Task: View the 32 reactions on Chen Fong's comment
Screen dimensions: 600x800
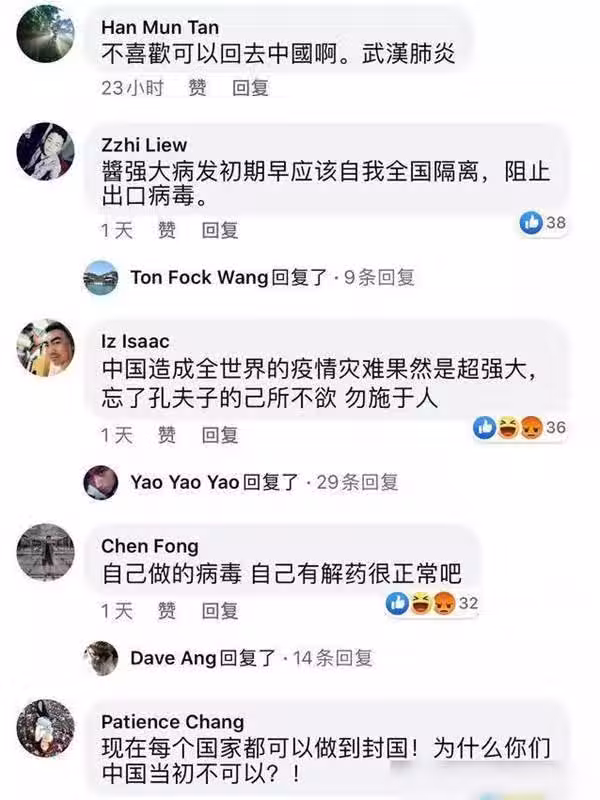Action: click(433, 603)
